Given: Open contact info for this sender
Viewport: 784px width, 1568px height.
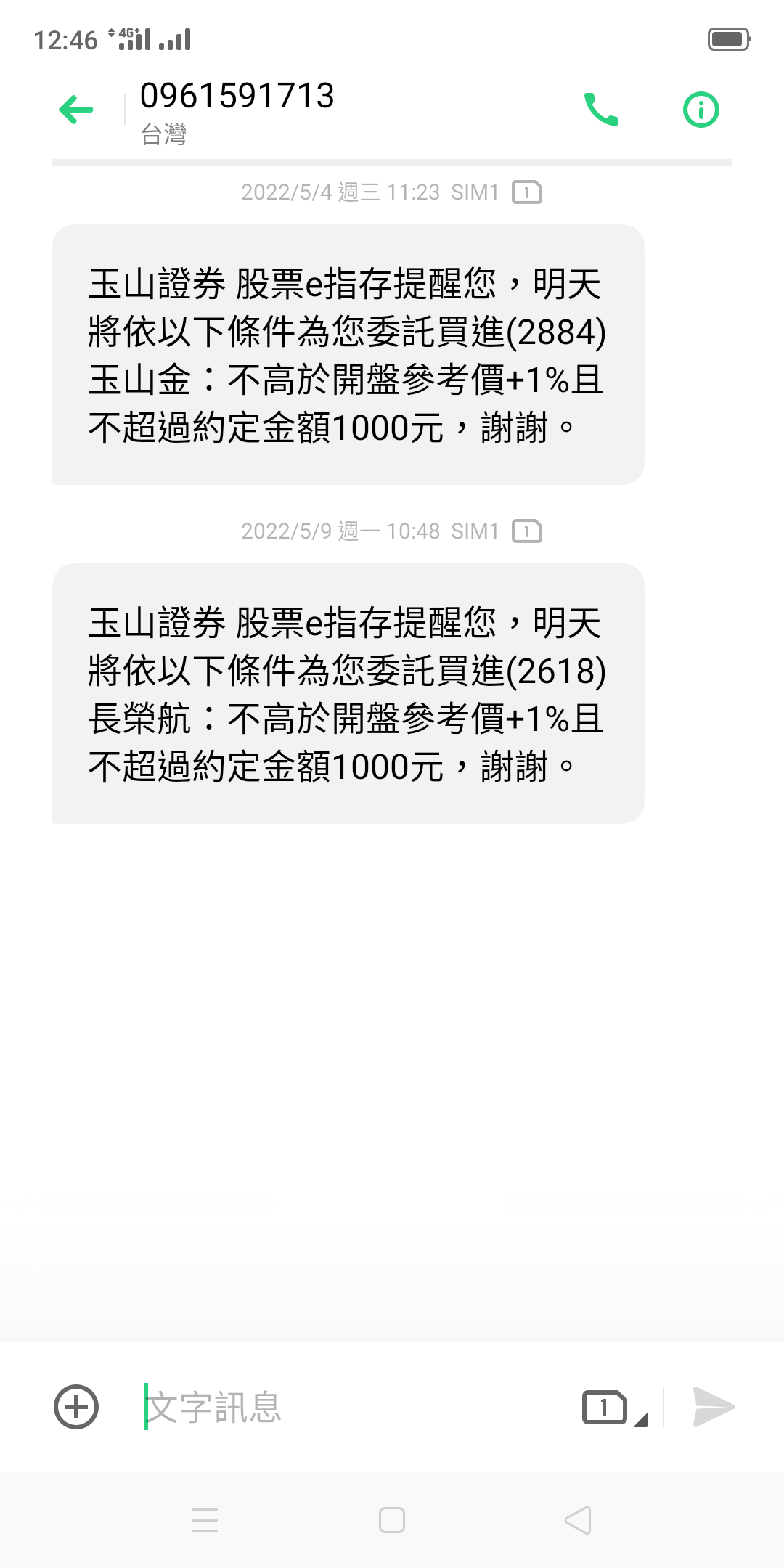Looking at the screenshot, I should [x=701, y=110].
